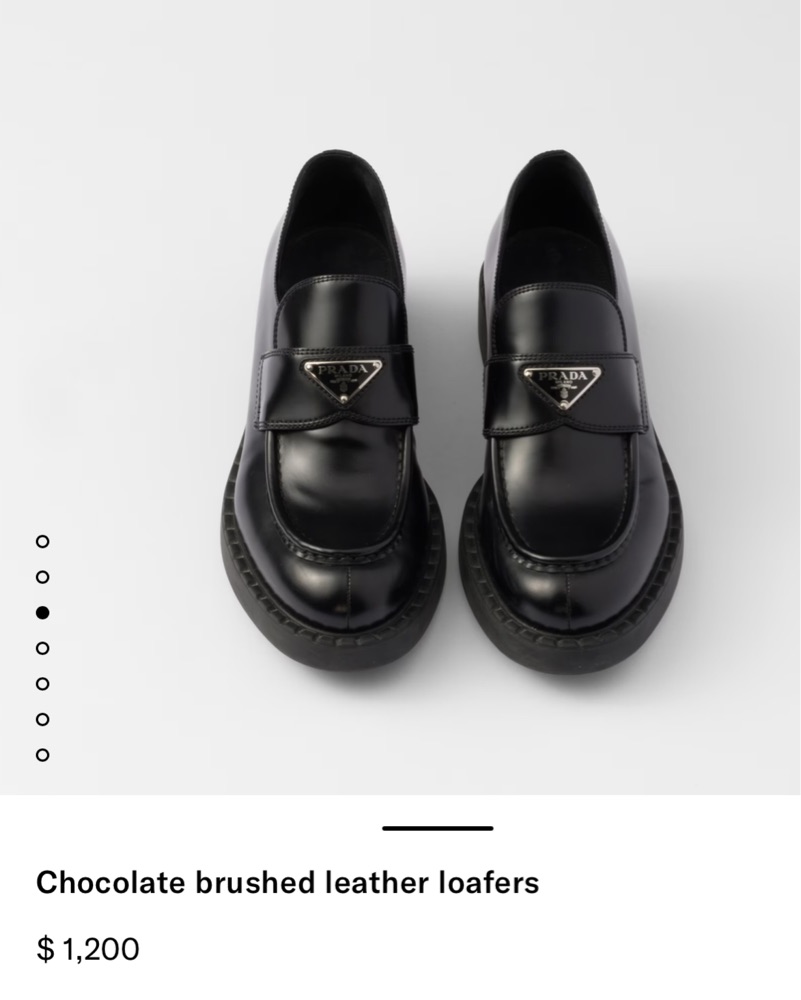801x1000 pixels.
Task: Jump to the first image indicator dot
Action: 42,541
